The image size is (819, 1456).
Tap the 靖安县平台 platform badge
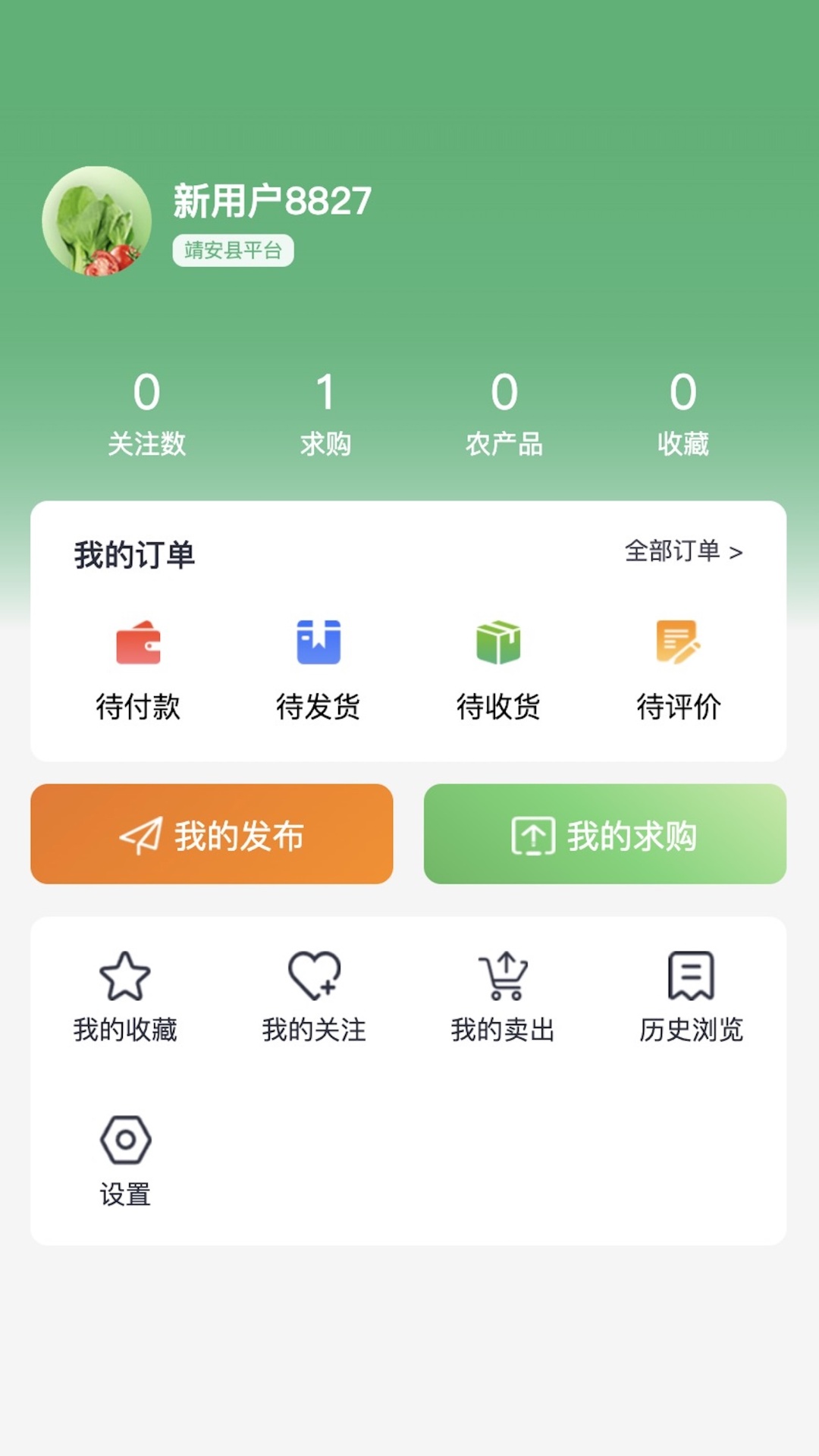point(232,249)
